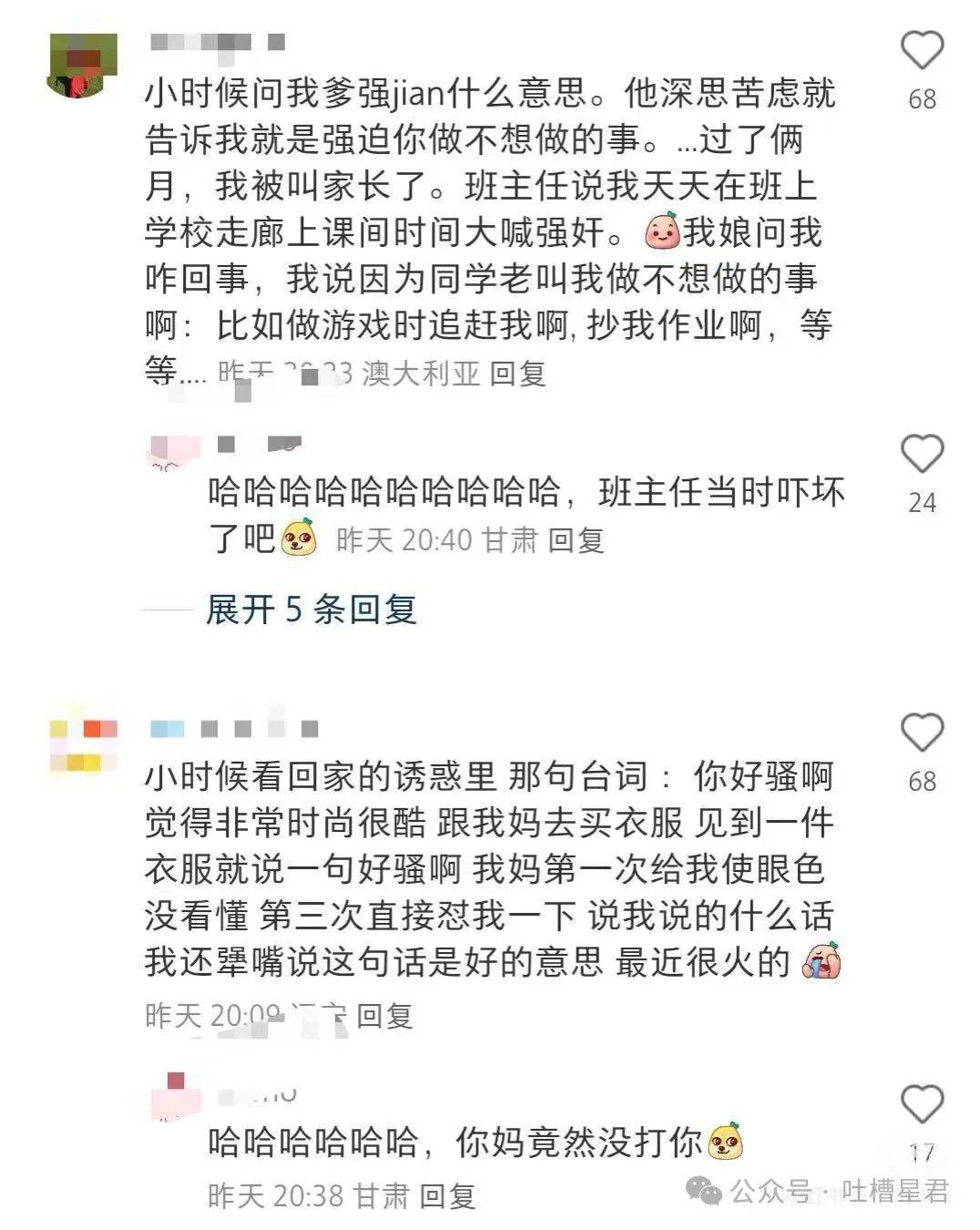
Task: Reply to the 昨天 20:40 甘肃 comment
Action: pyautogui.click(x=576, y=540)
